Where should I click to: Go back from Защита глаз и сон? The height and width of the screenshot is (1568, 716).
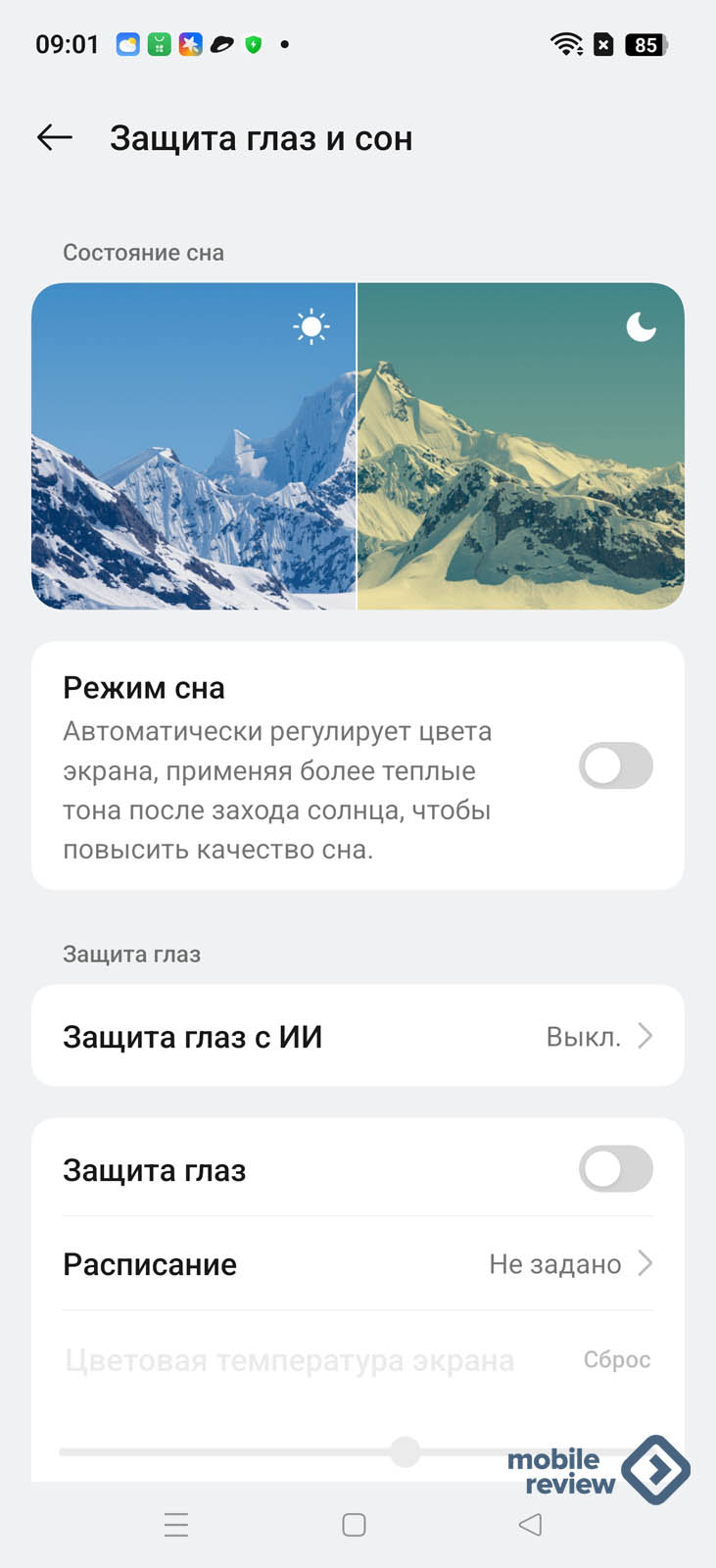[x=55, y=138]
